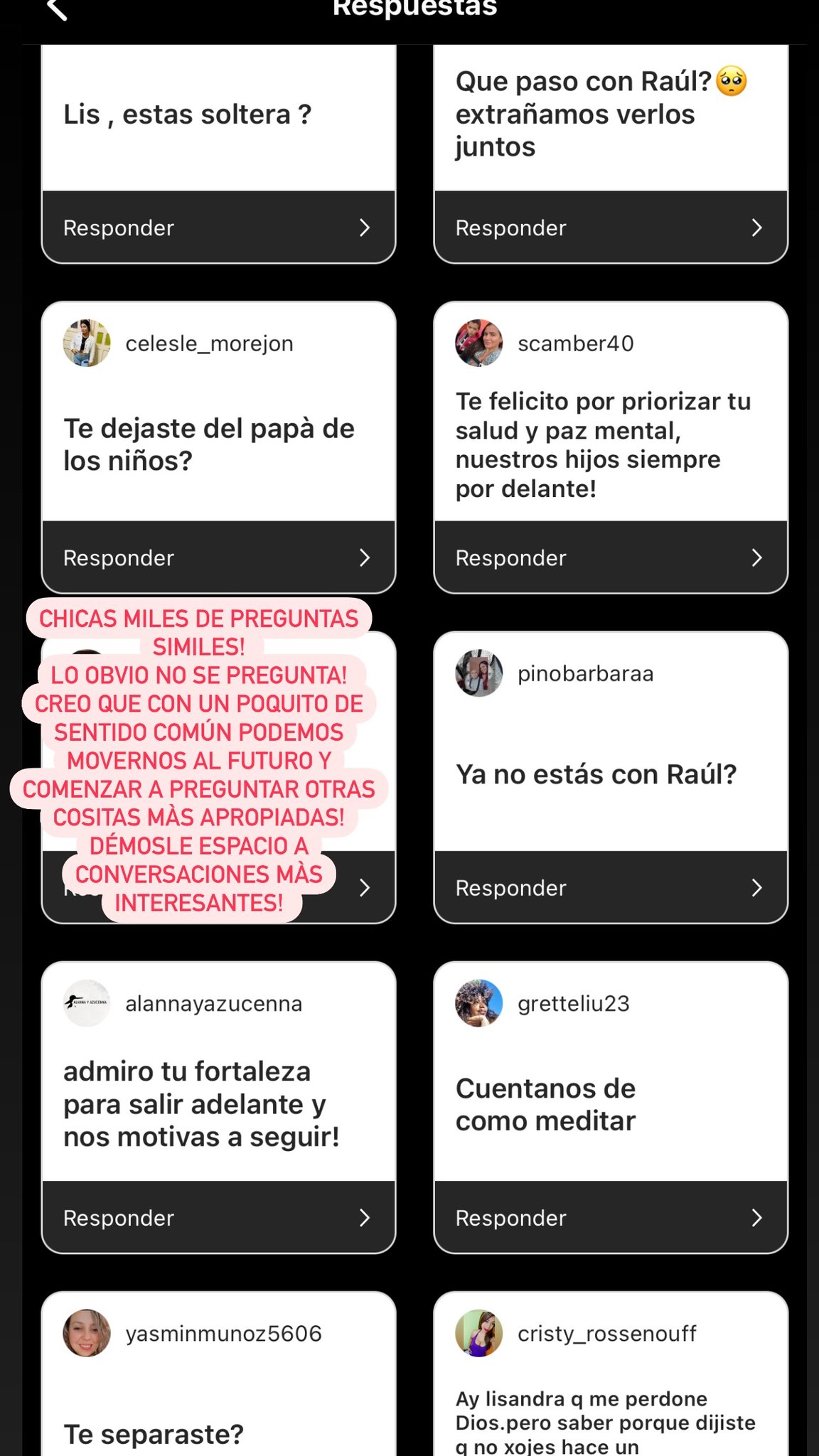Tap Responder on gretteliu23's meditation question
Viewport: 819px width, 1456px height.
click(611, 1218)
